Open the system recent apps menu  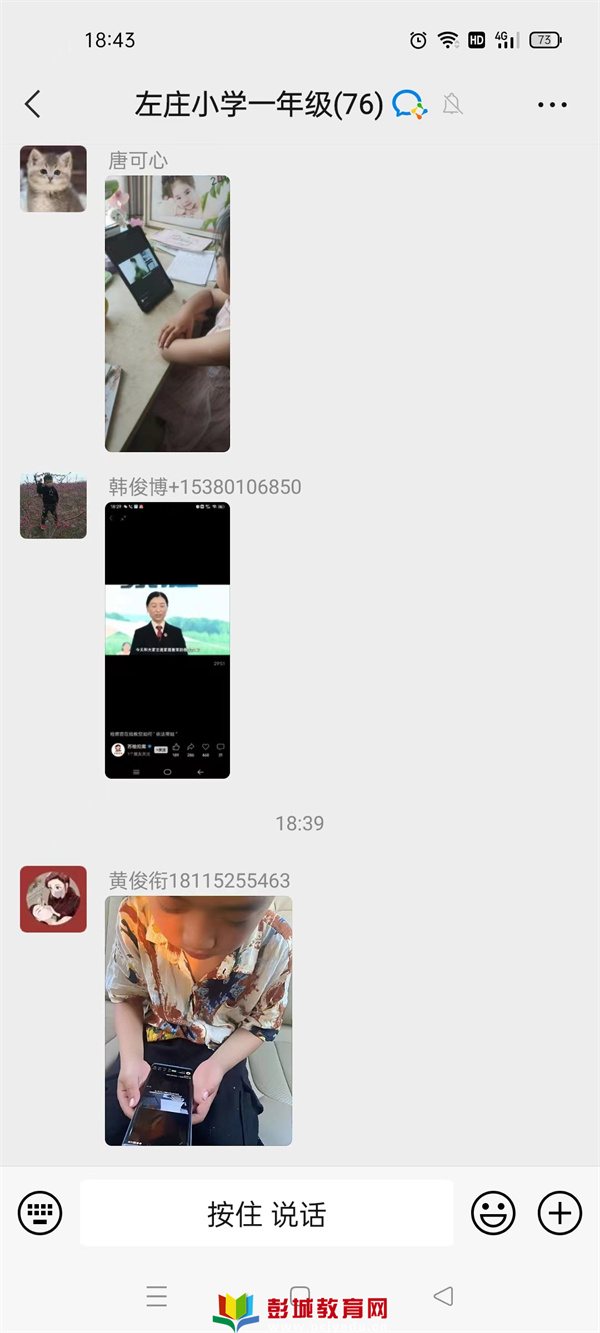point(157,1297)
